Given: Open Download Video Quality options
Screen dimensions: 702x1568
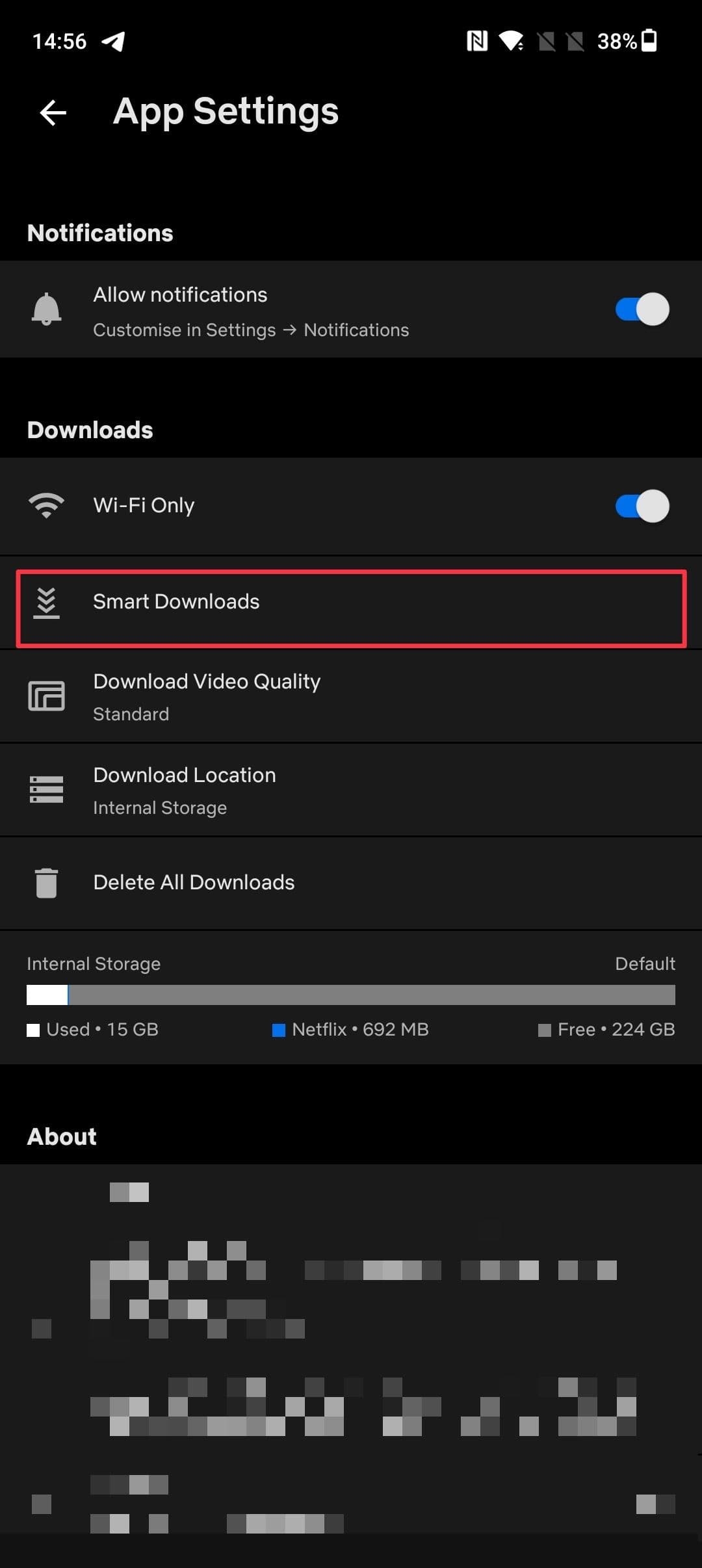Looking at the screenshot, I should (x=351, y=696).
